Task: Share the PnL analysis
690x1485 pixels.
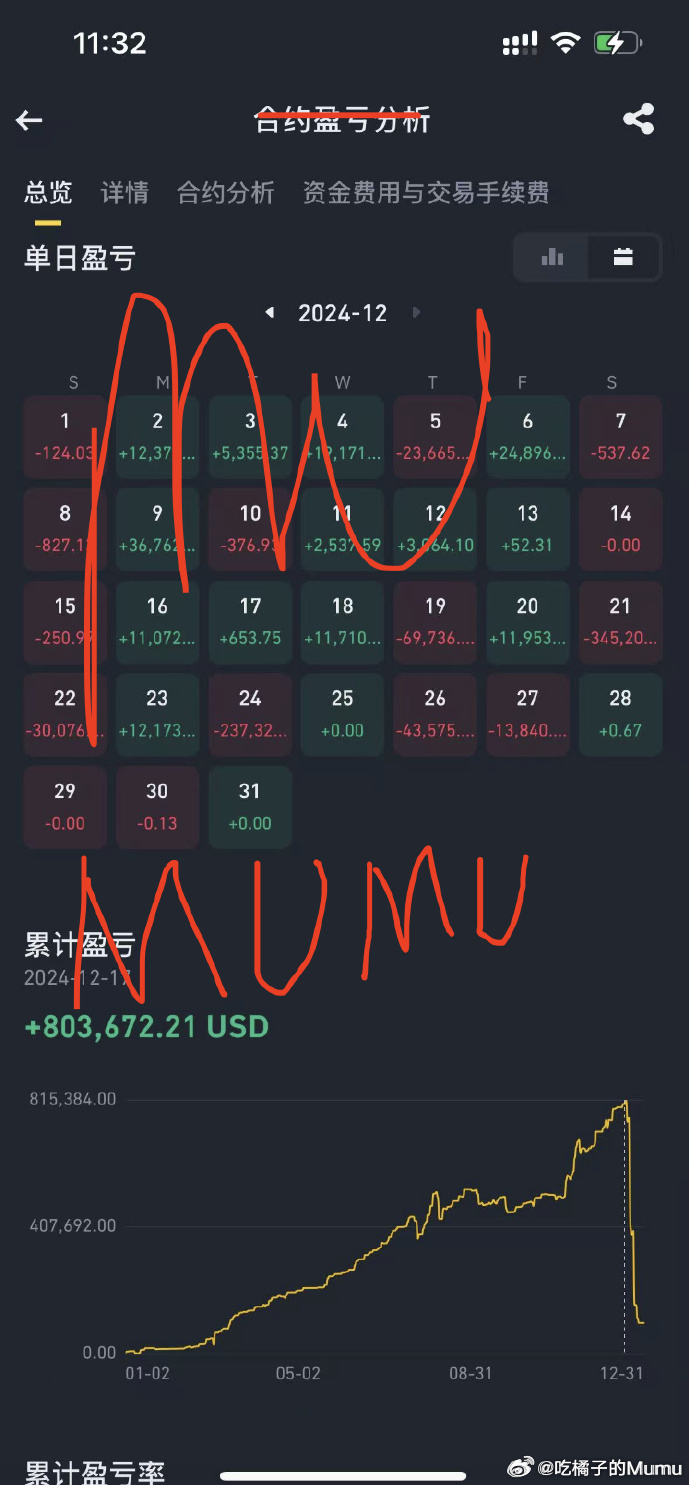Action: [x=638, y=119]
